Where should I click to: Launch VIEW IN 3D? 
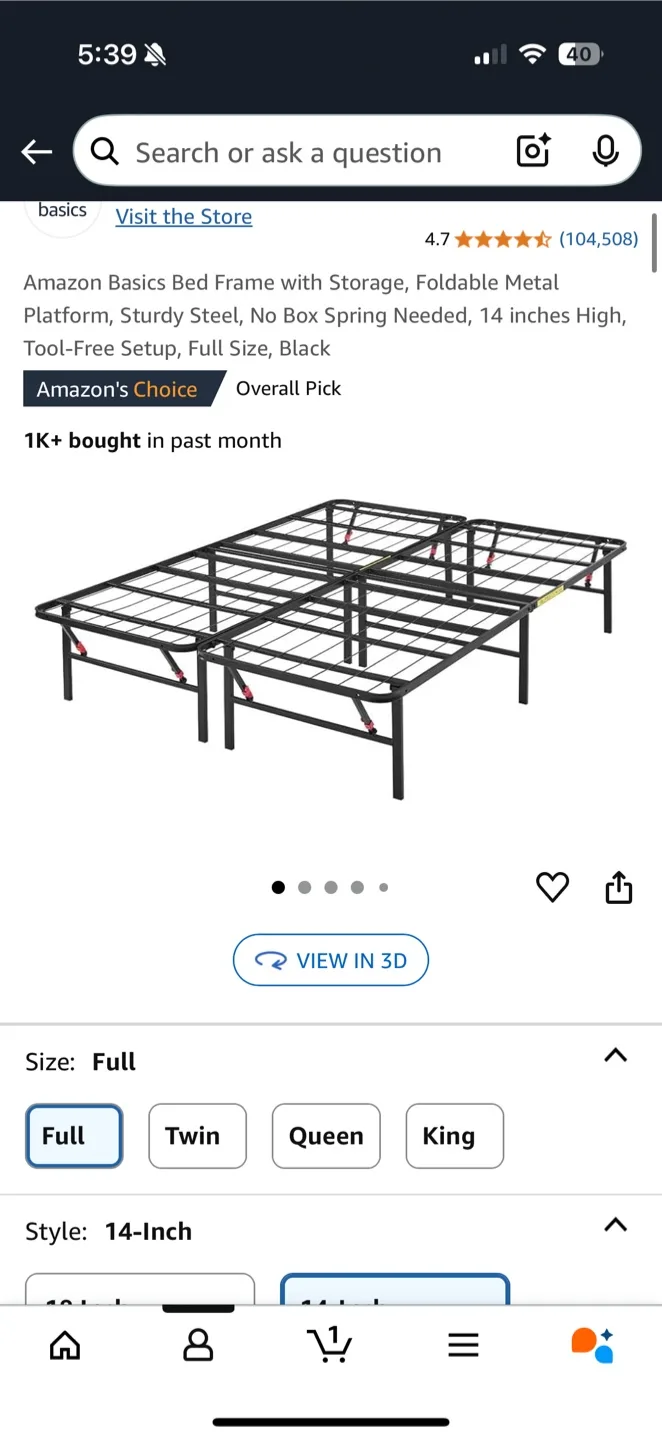(330, 960)
